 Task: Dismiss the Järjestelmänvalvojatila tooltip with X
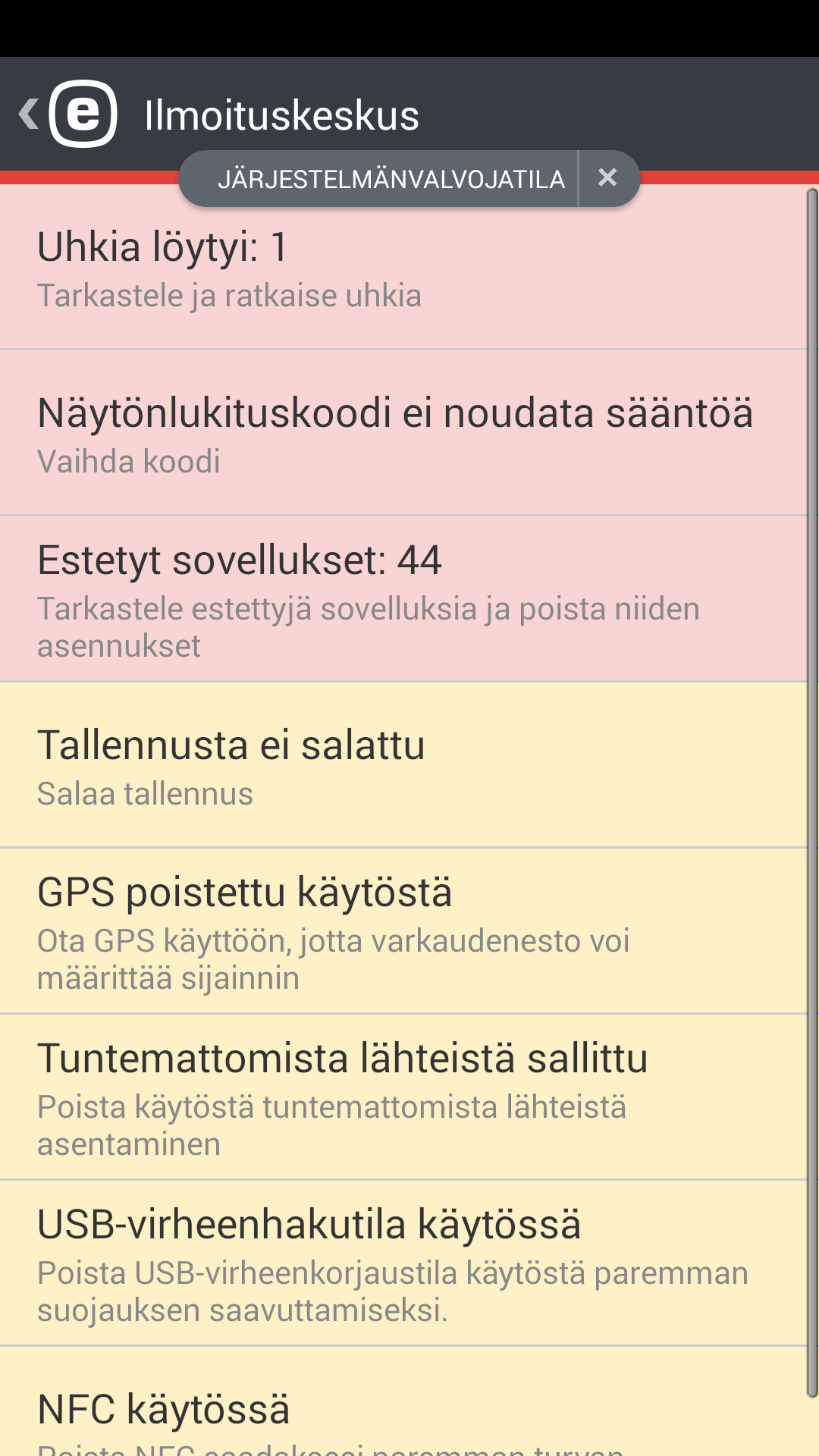(x=607, y=177)
